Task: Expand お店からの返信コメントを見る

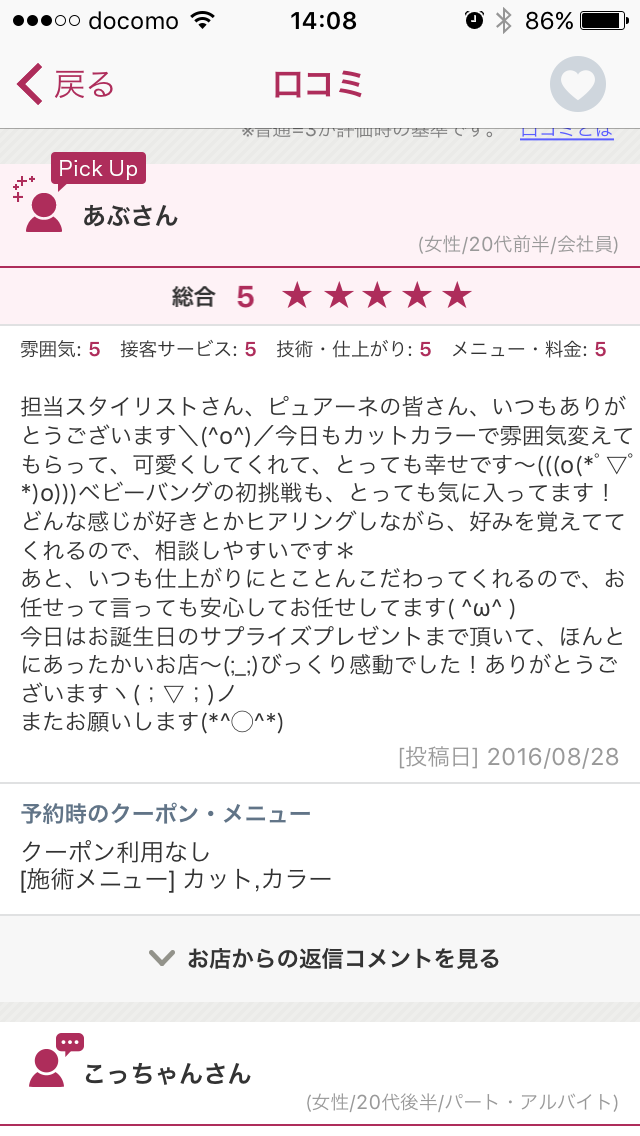Action: [x=320, y=959]
